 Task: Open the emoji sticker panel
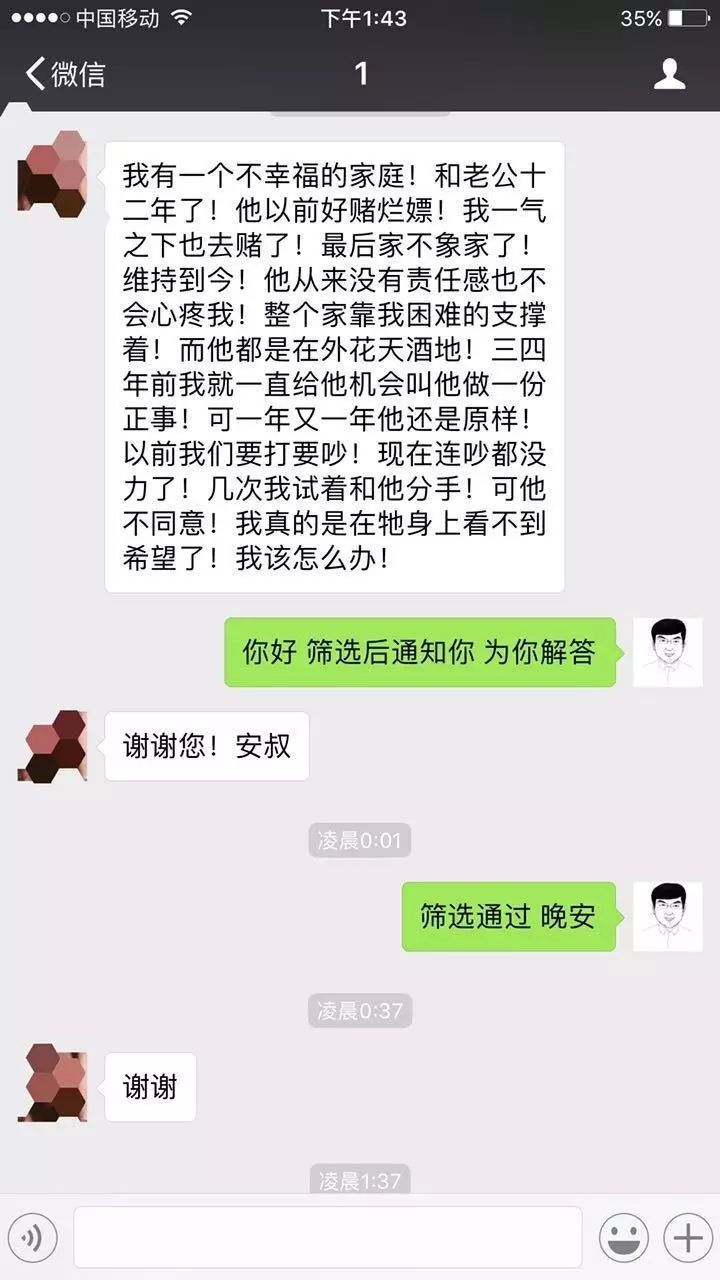tap(623, 1238)
